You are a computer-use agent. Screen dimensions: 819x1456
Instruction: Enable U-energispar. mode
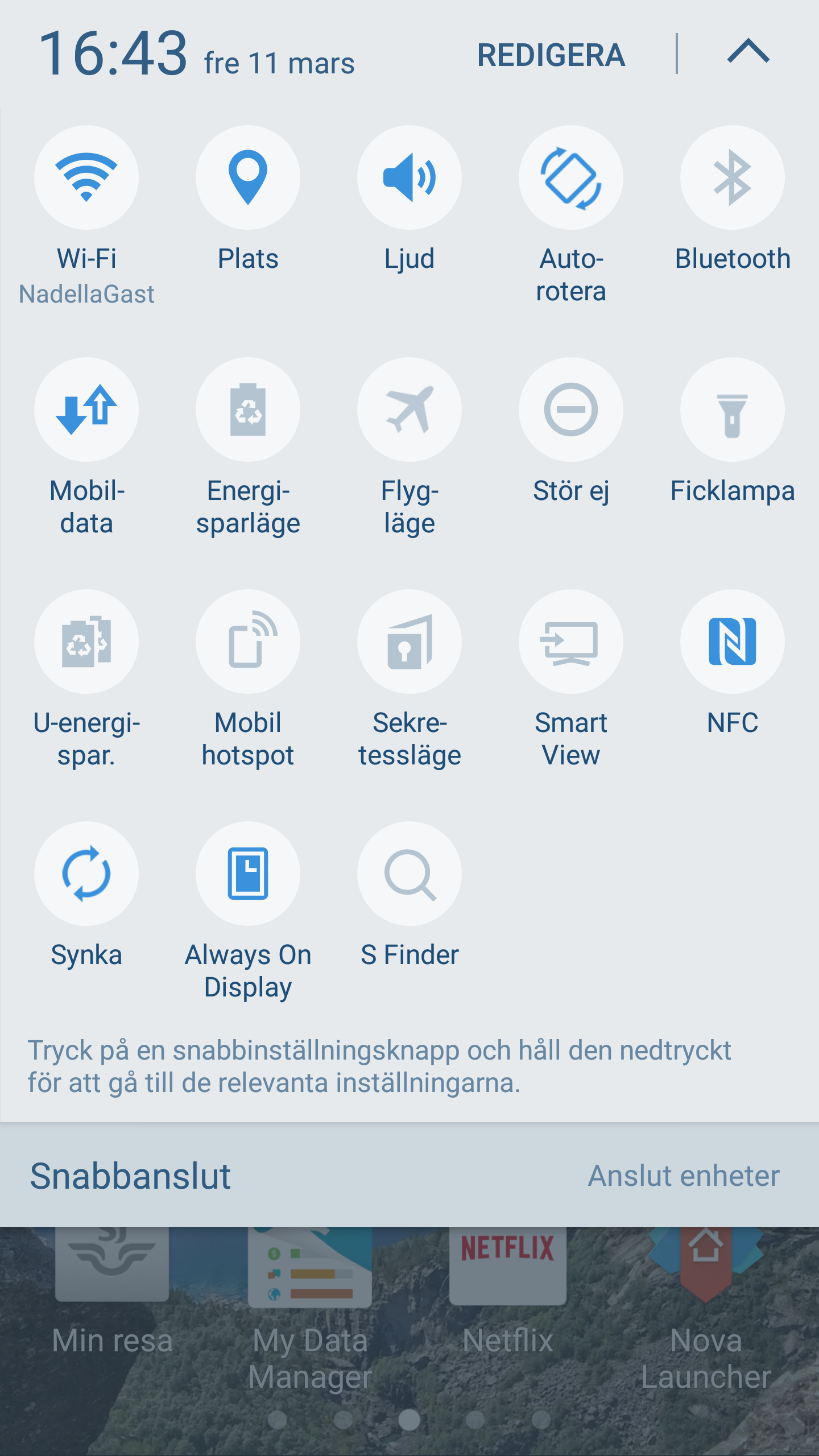coord(86,642)
